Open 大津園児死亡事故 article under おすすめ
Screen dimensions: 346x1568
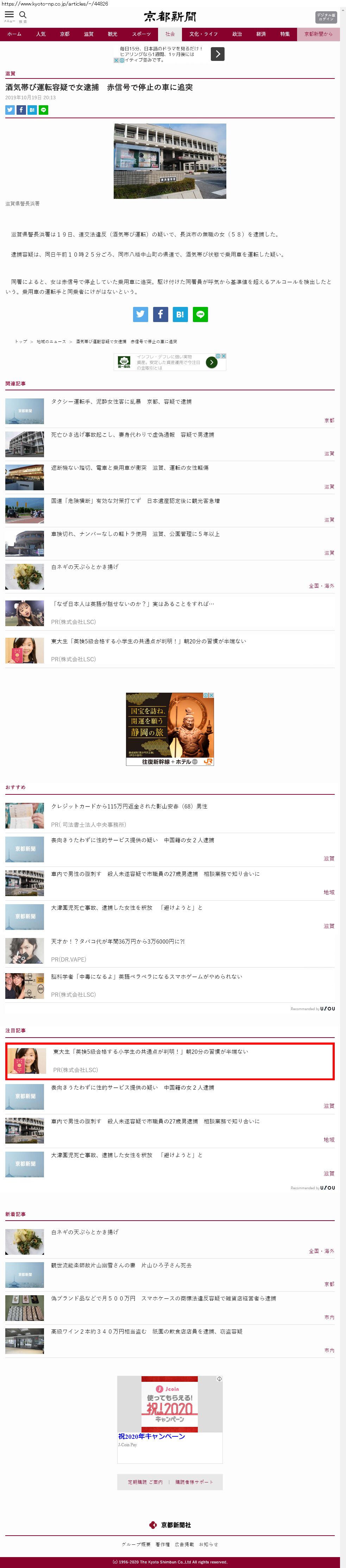127,908
